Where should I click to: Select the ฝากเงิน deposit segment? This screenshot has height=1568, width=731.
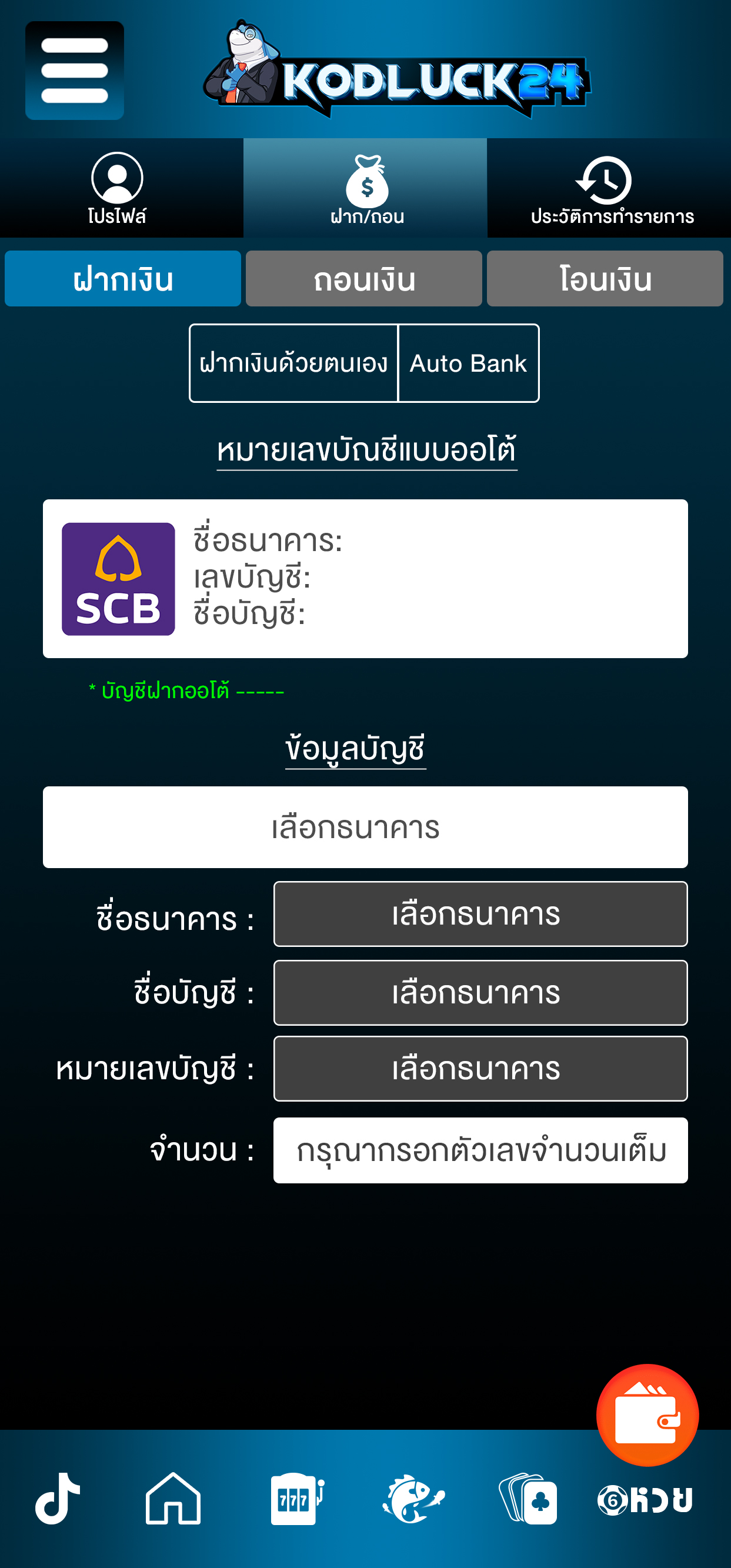point(123,279)
